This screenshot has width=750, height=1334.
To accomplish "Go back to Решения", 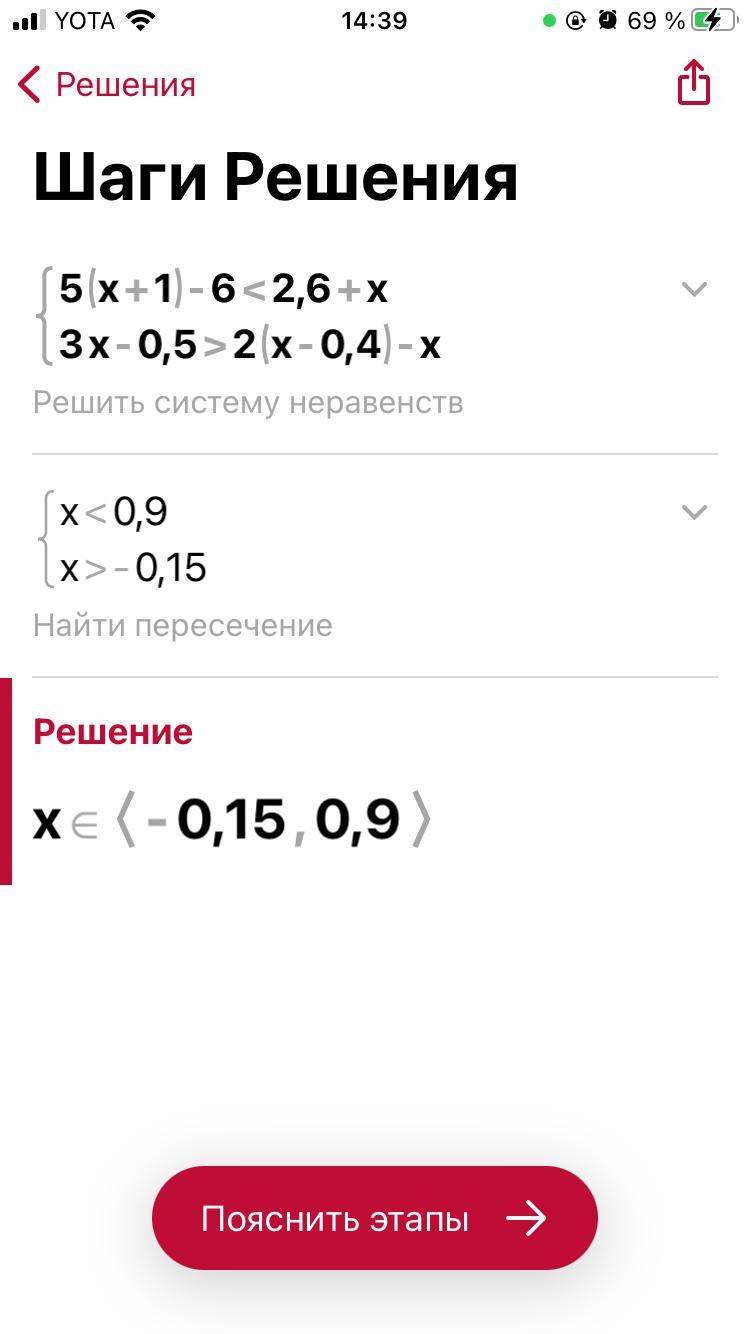I will point(106,85).
